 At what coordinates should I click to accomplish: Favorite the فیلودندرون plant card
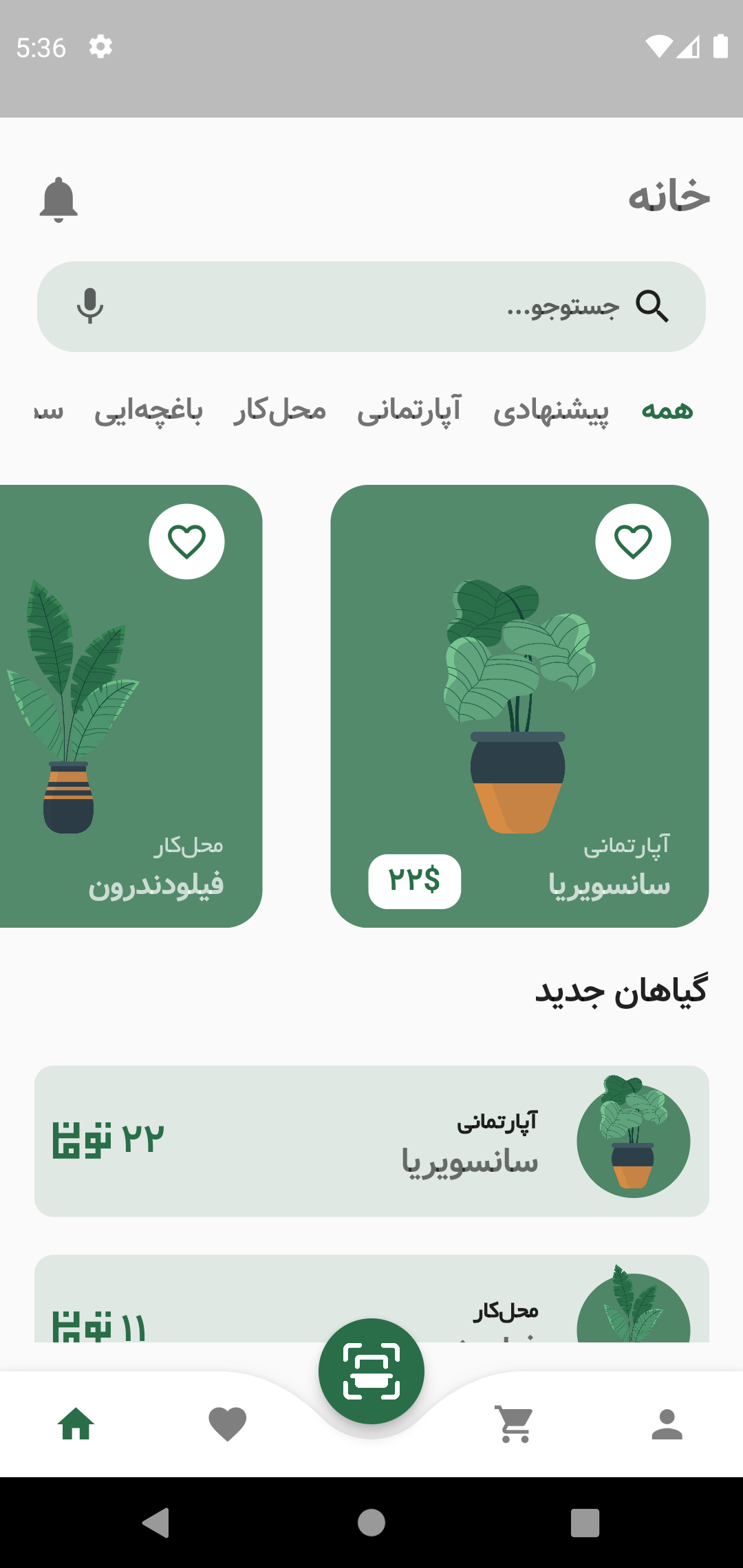187,542
